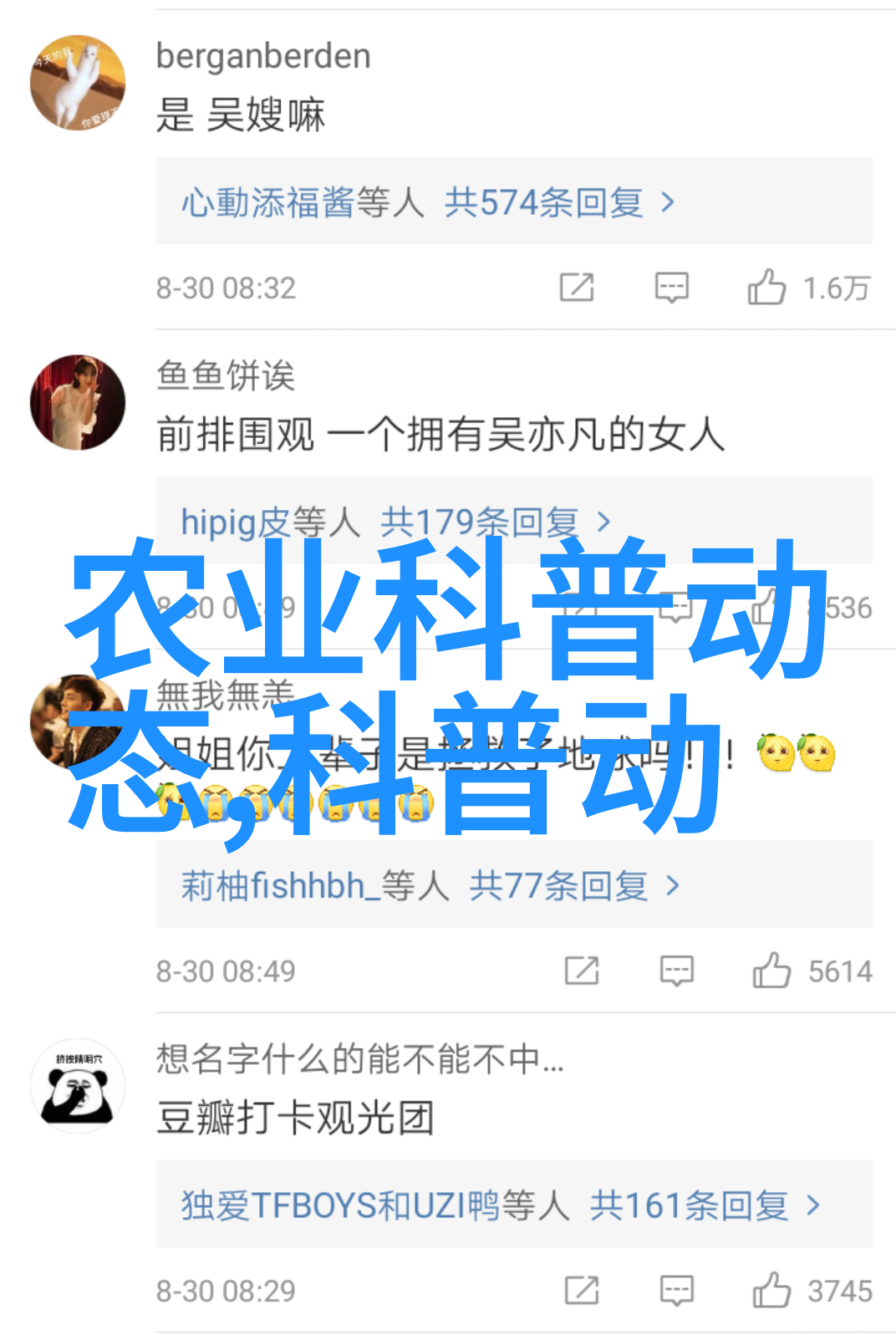This screenshot has width=896, height=1335.
Task: Reply to berganberden's comment
Action: pos(671,288)
